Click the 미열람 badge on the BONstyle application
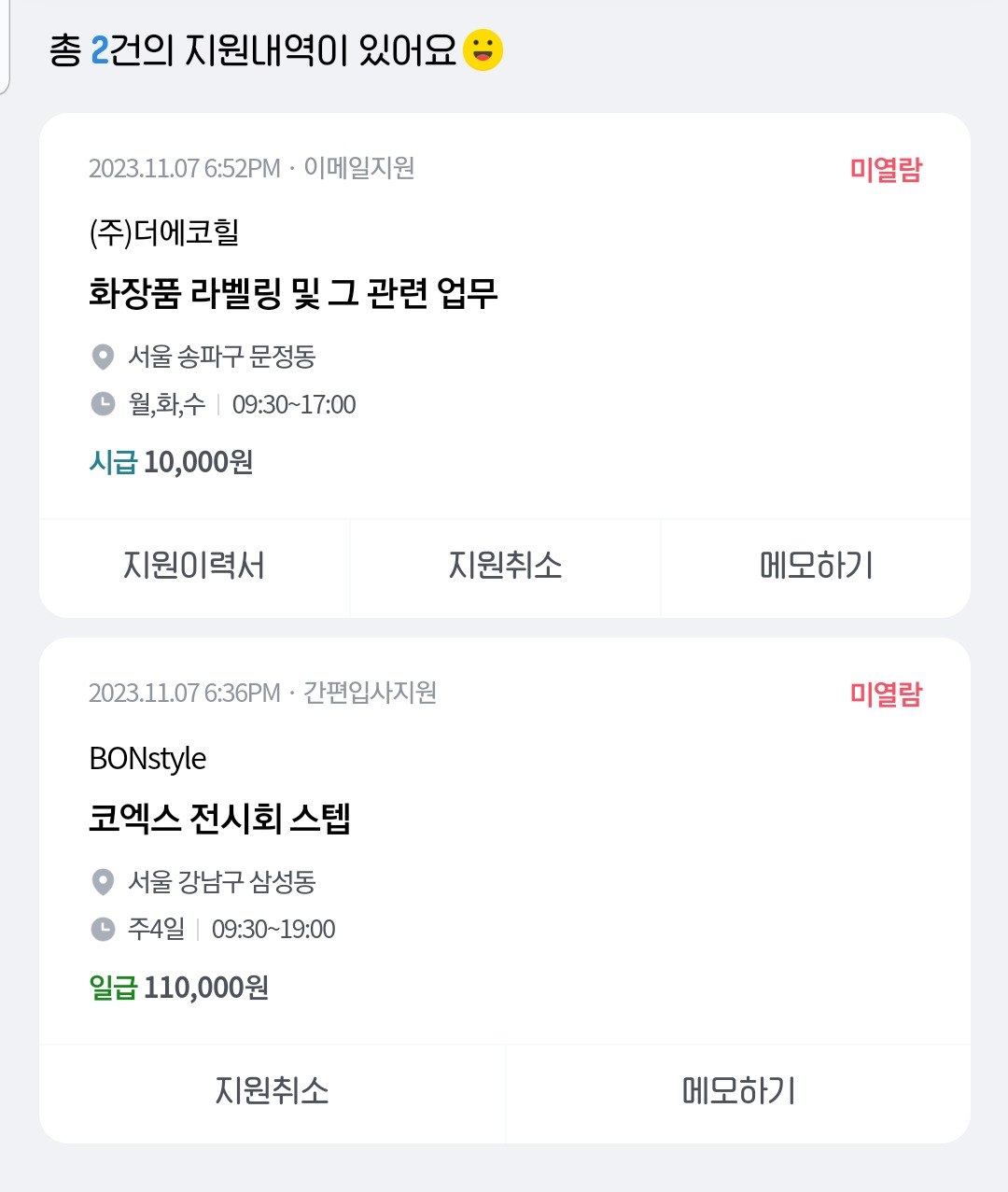The height and width of the screenshot is (1192, 1008). click(887, 694)
